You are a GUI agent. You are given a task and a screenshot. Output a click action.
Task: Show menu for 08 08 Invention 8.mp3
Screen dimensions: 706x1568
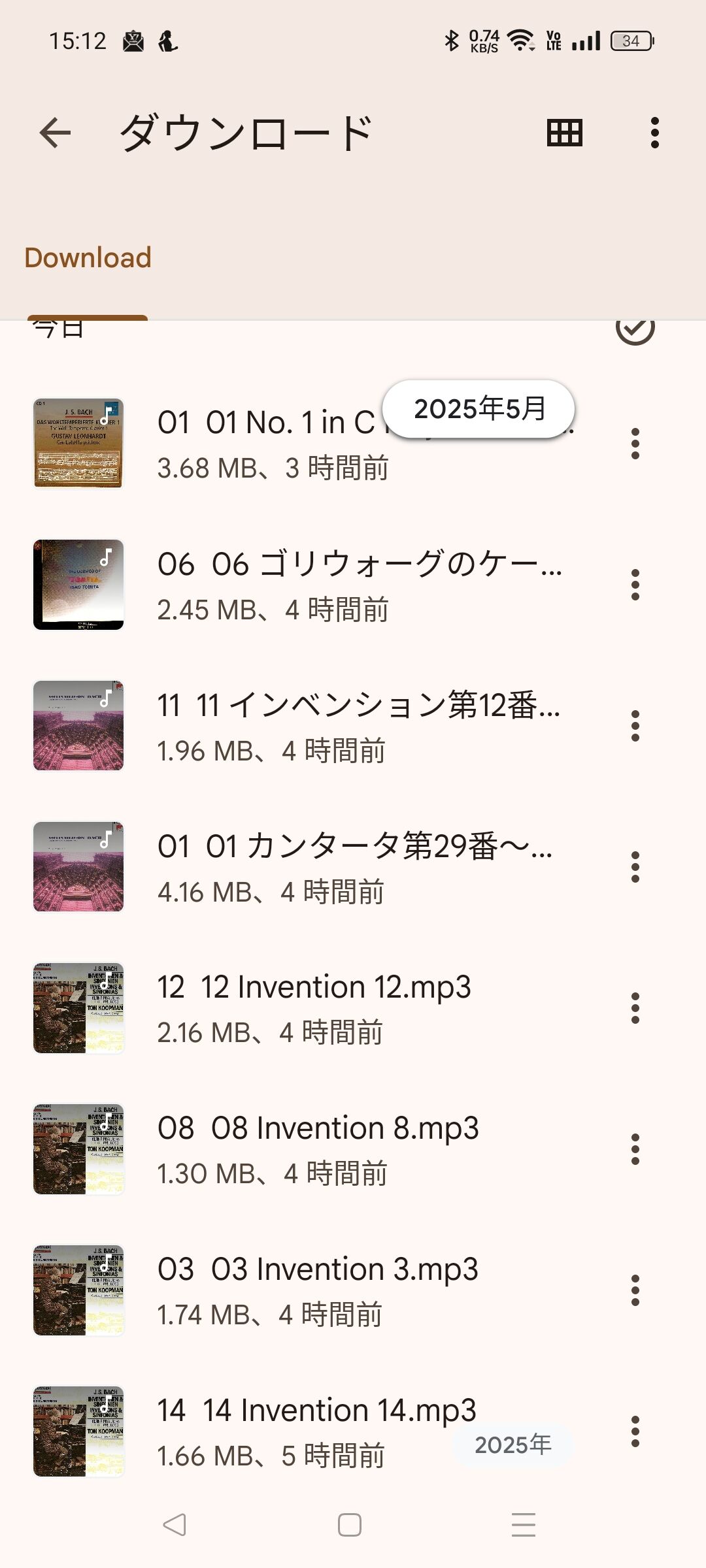pos(635,1149)
